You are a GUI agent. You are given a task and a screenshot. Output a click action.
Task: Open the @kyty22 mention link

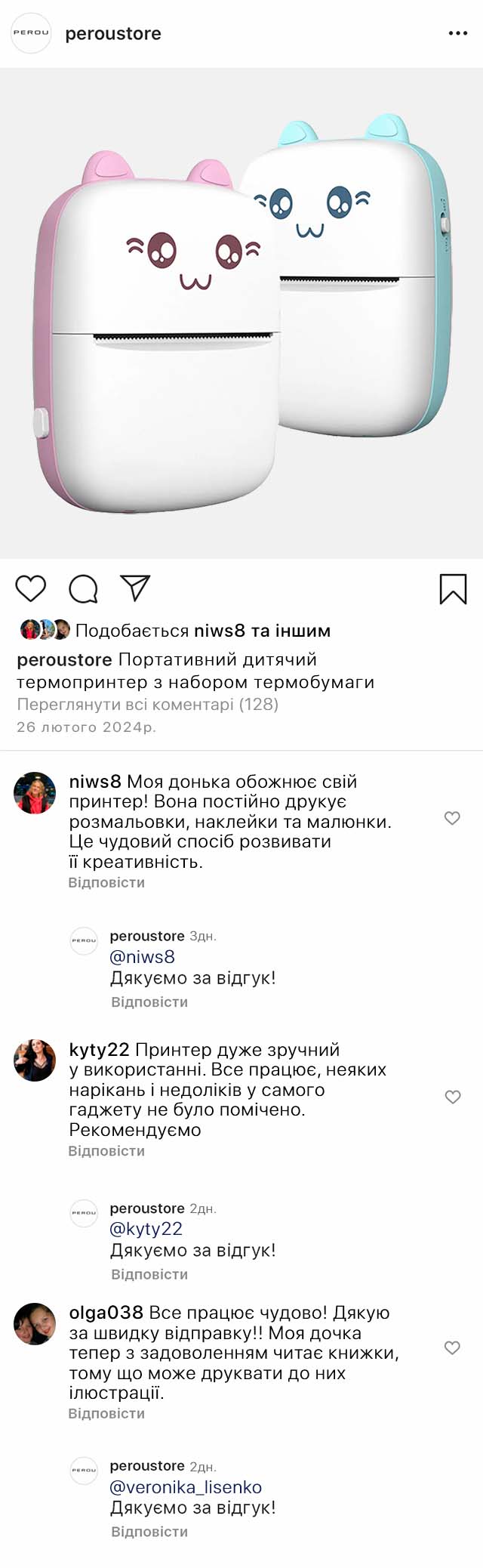pos(146,1229)
